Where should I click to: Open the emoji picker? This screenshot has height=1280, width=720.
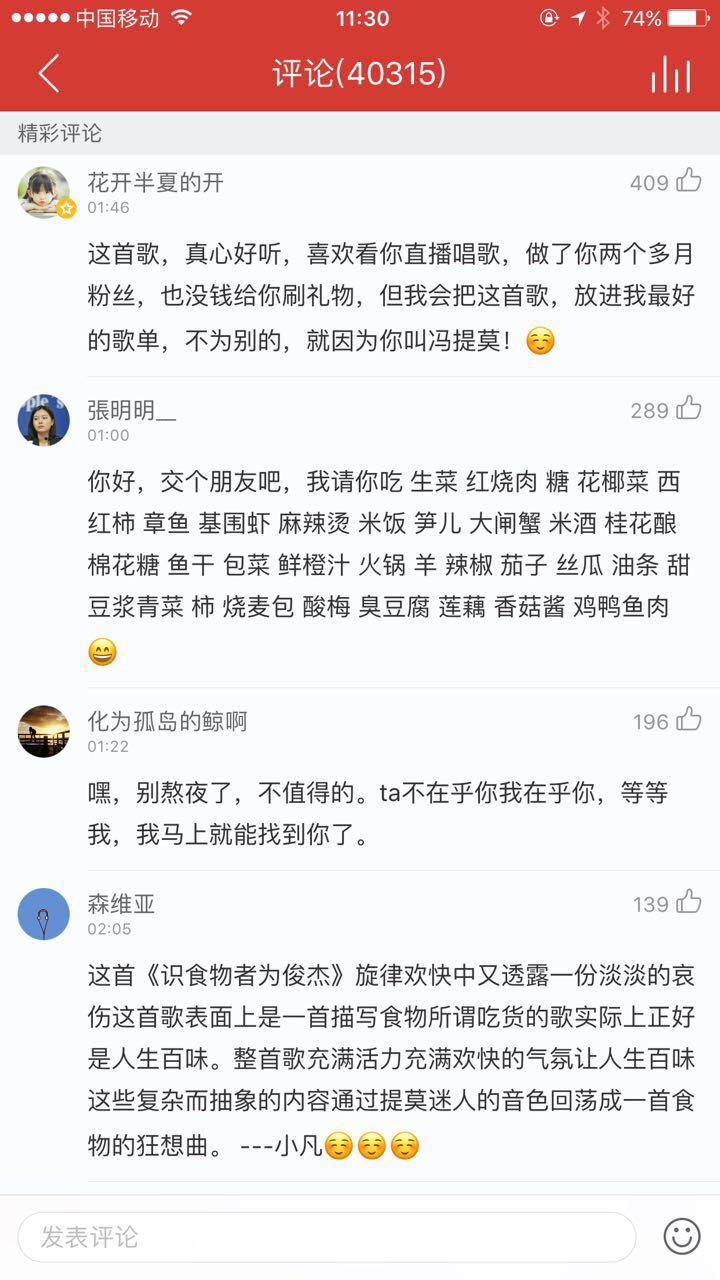(682, 1237)
